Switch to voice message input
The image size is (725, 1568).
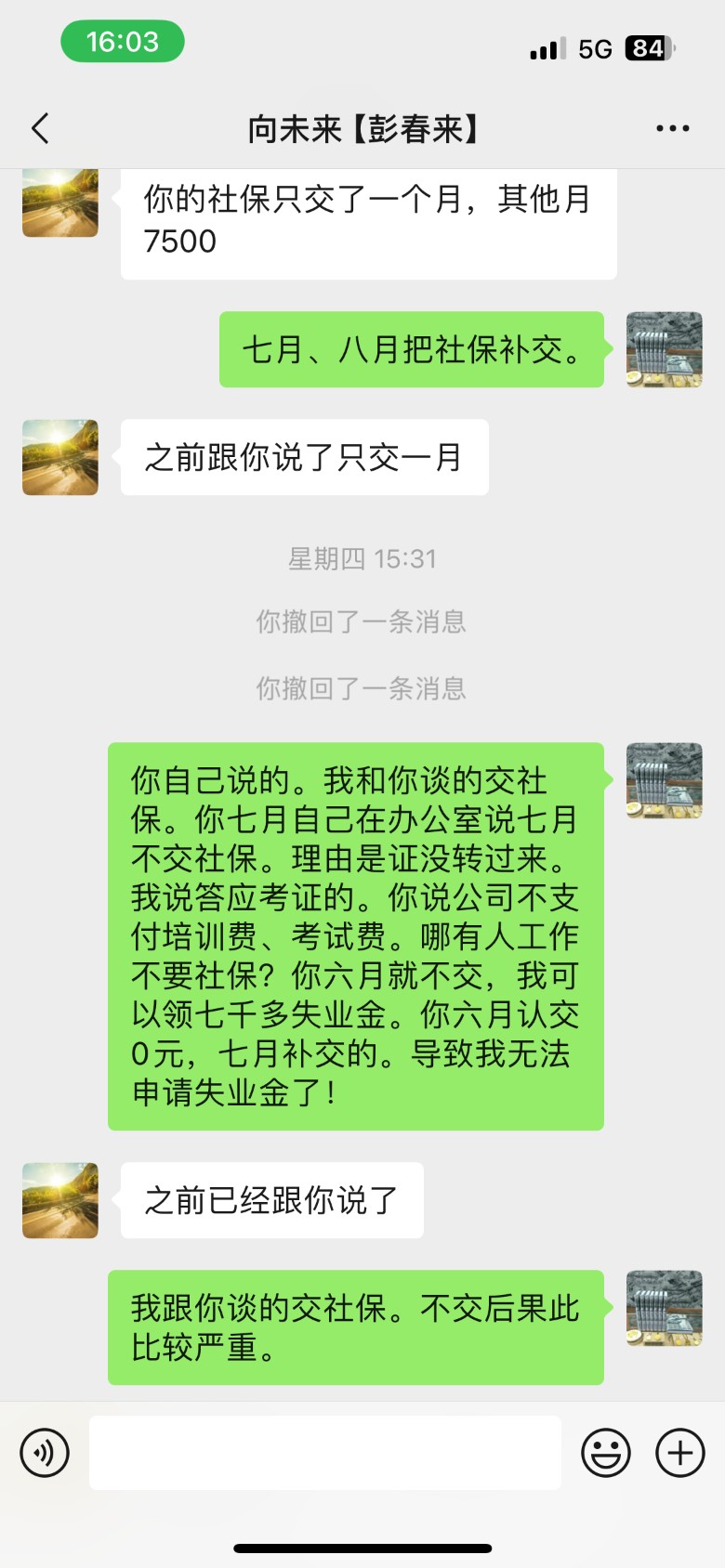[x=45, y=1453]
